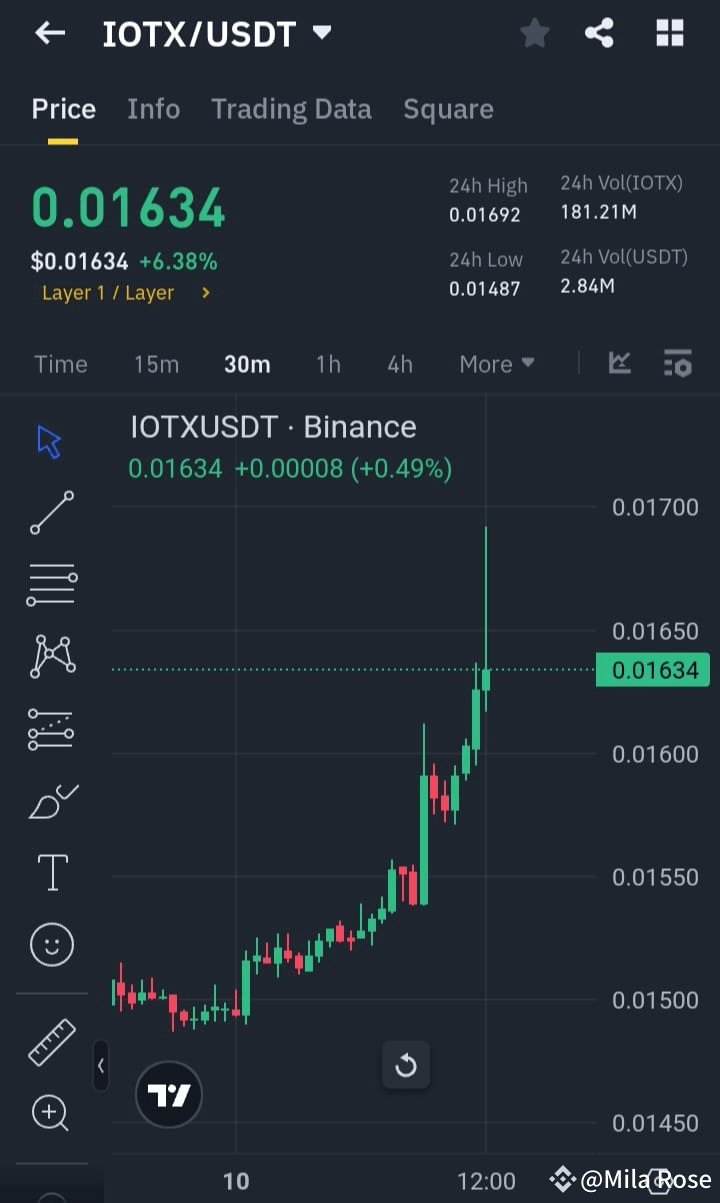Select the XABCD pattern tool
This screenshot has width=720, height=1203.
(x=51, y=655)
